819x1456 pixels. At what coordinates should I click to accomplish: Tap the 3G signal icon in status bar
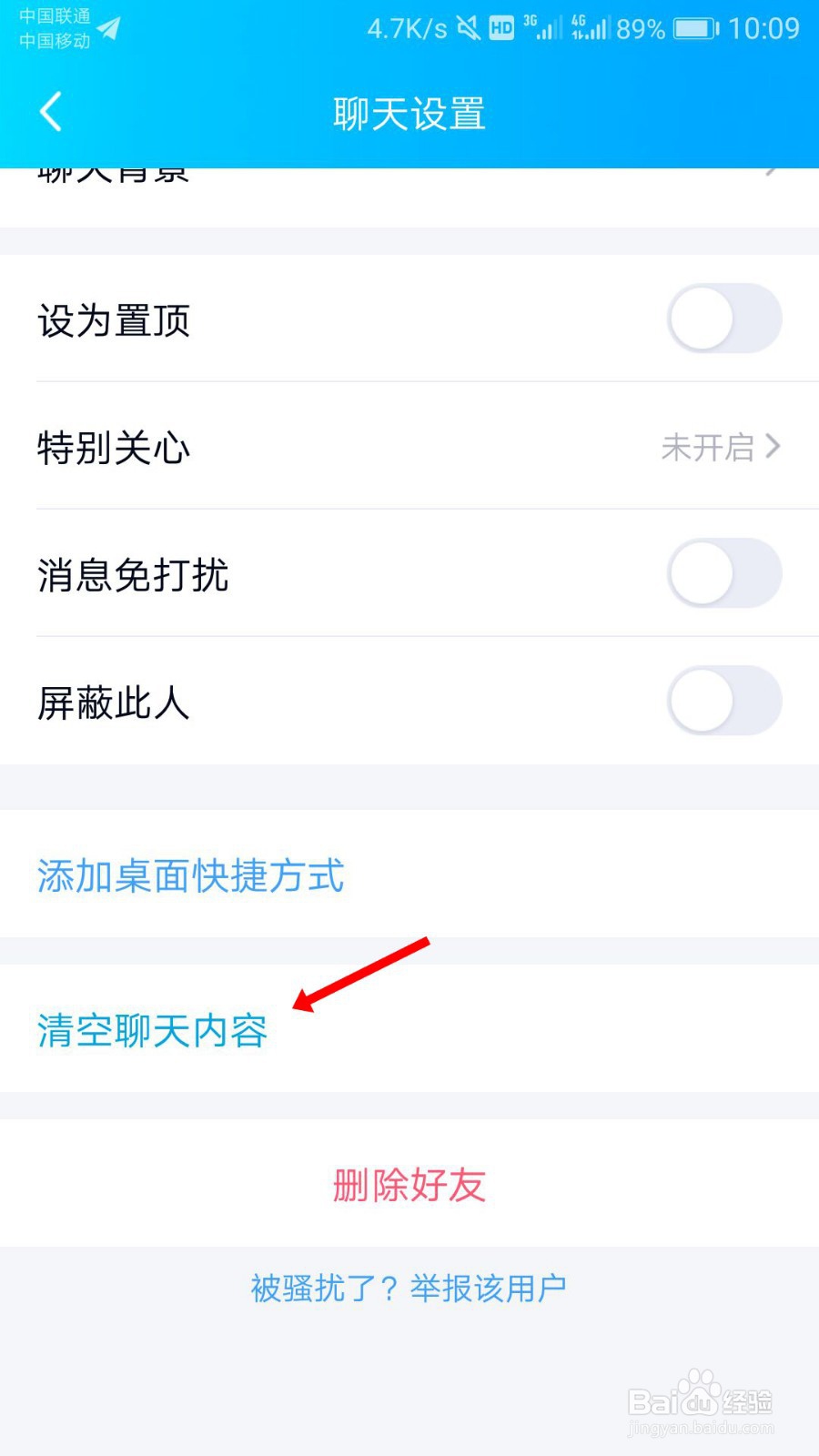pos(541,28)
